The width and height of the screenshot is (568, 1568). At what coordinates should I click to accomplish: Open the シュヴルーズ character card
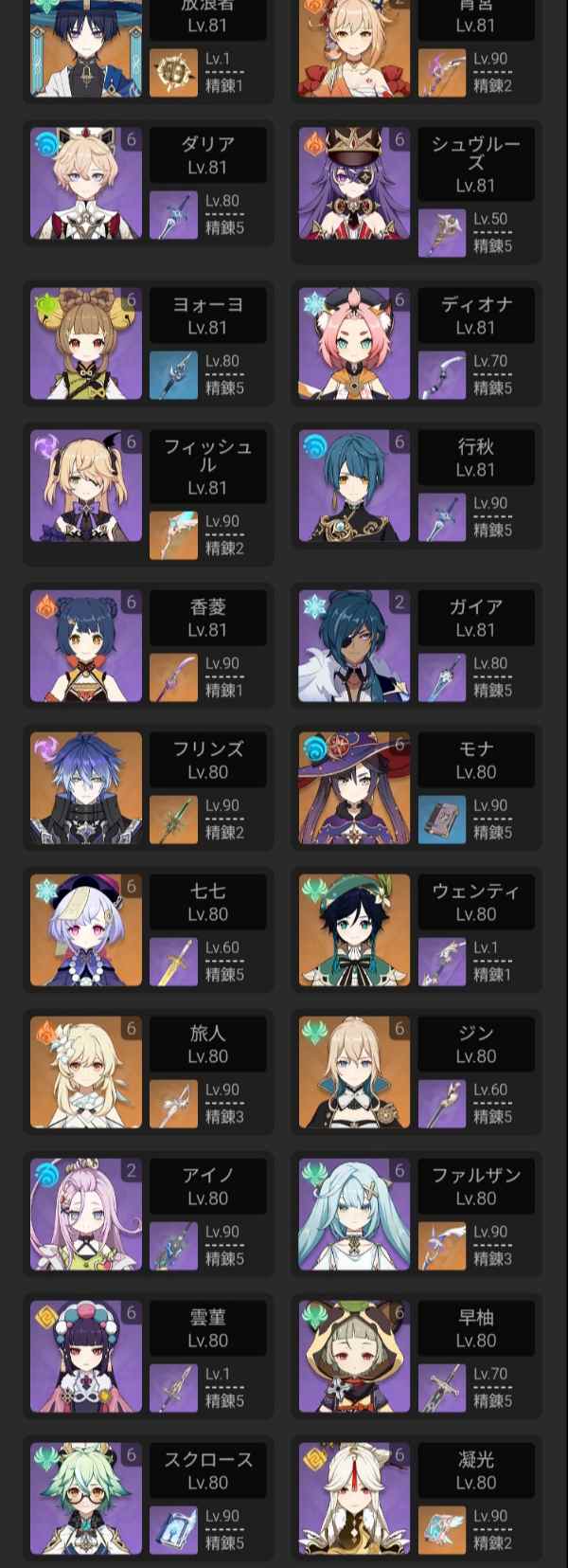point(417,192)
